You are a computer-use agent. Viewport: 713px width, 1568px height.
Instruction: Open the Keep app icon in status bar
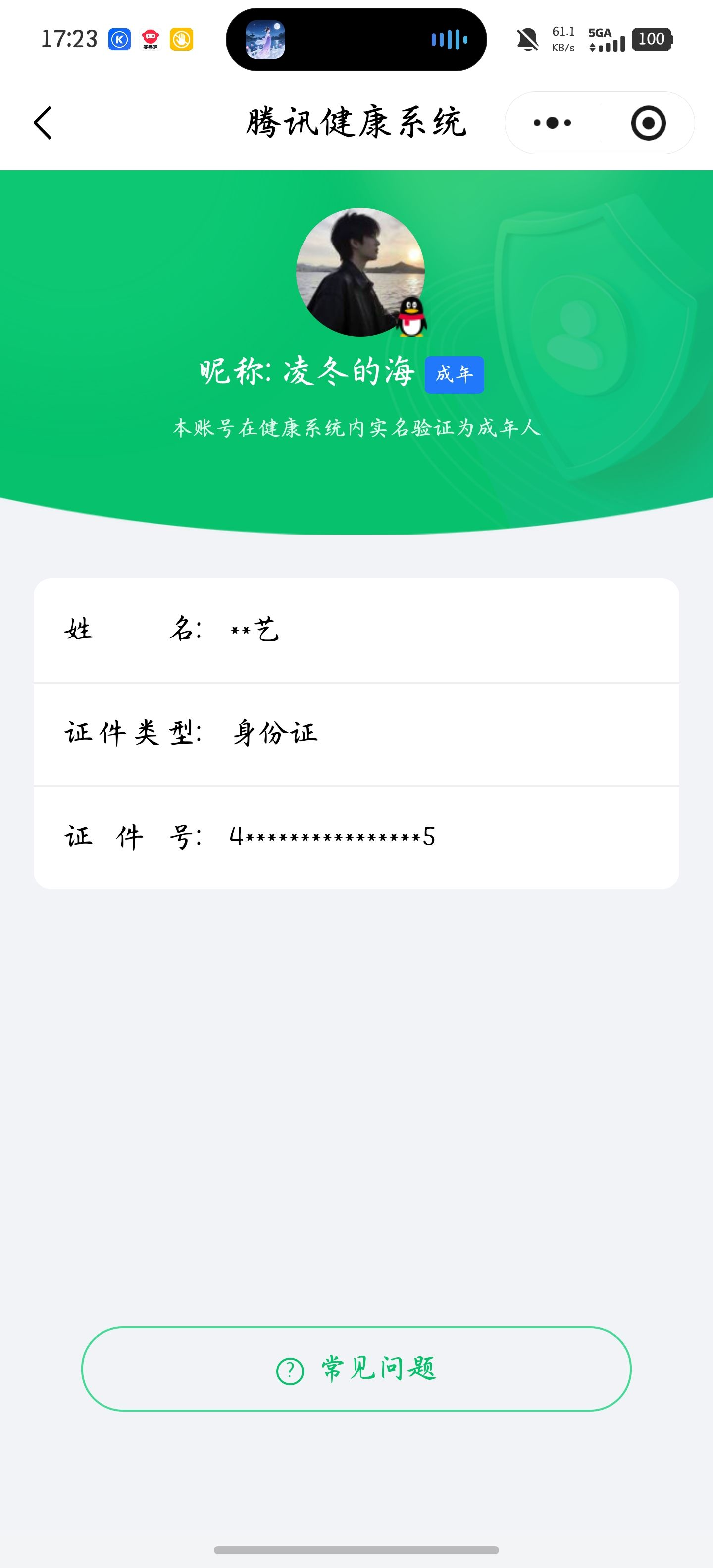[x=119, y=39]
